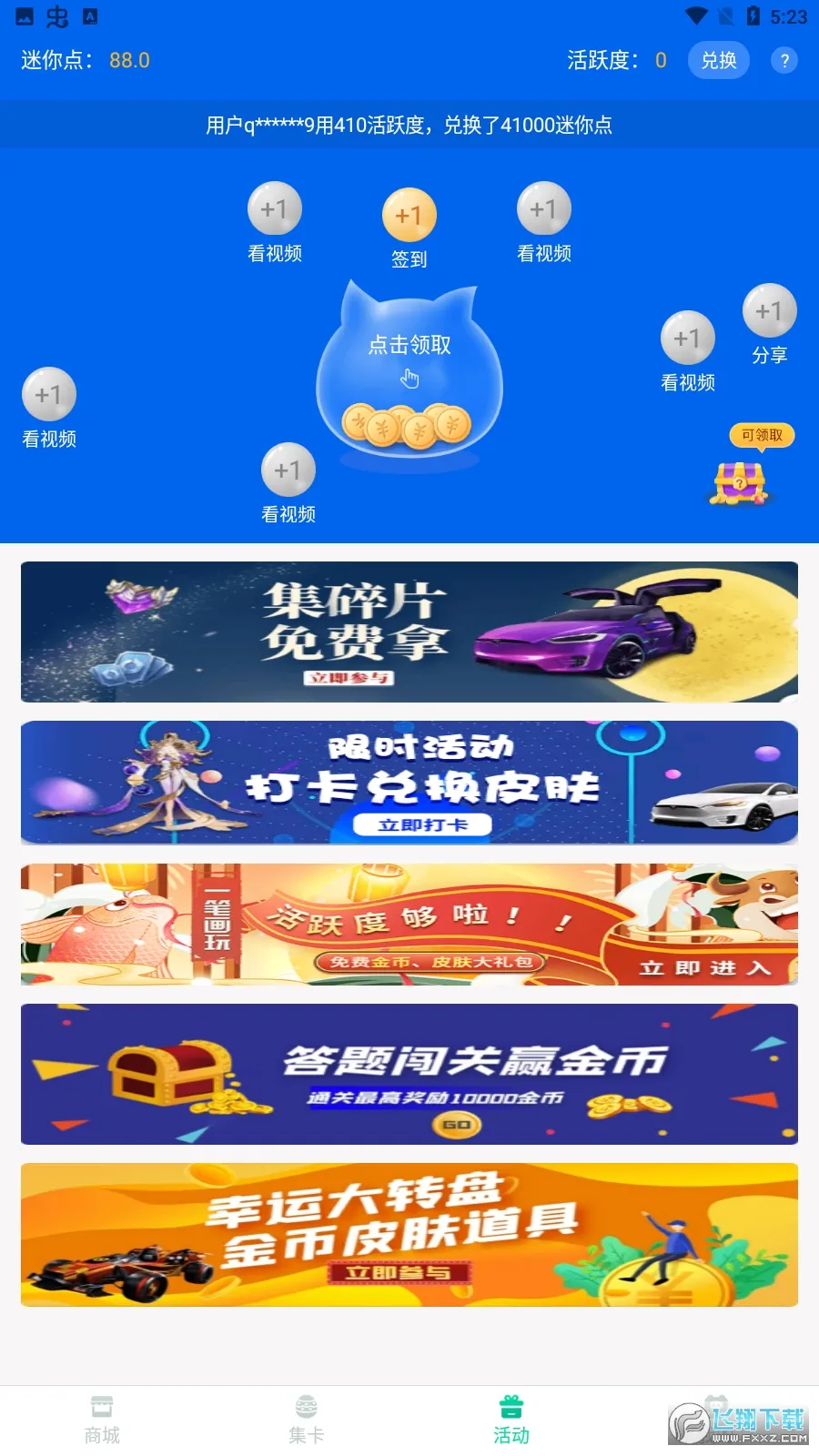819x1456 pixels.
Task: Select the 活动 tab
Action: pyautogui.click(x=511, y=1420)
